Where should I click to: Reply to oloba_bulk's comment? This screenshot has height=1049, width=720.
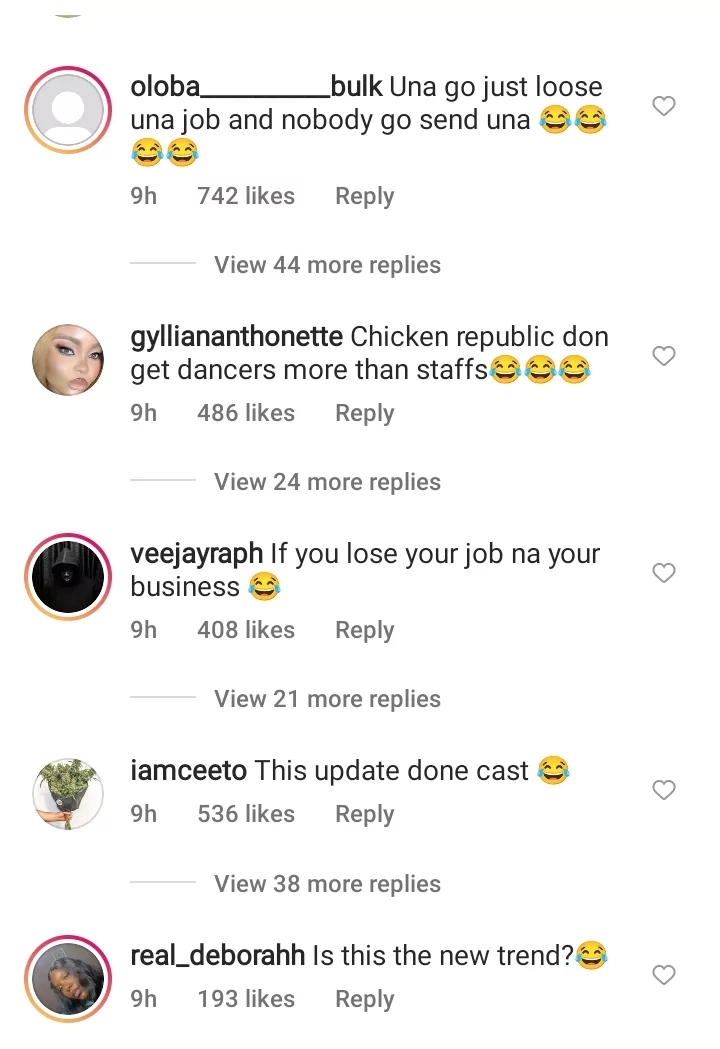click(x=364, y=196)
